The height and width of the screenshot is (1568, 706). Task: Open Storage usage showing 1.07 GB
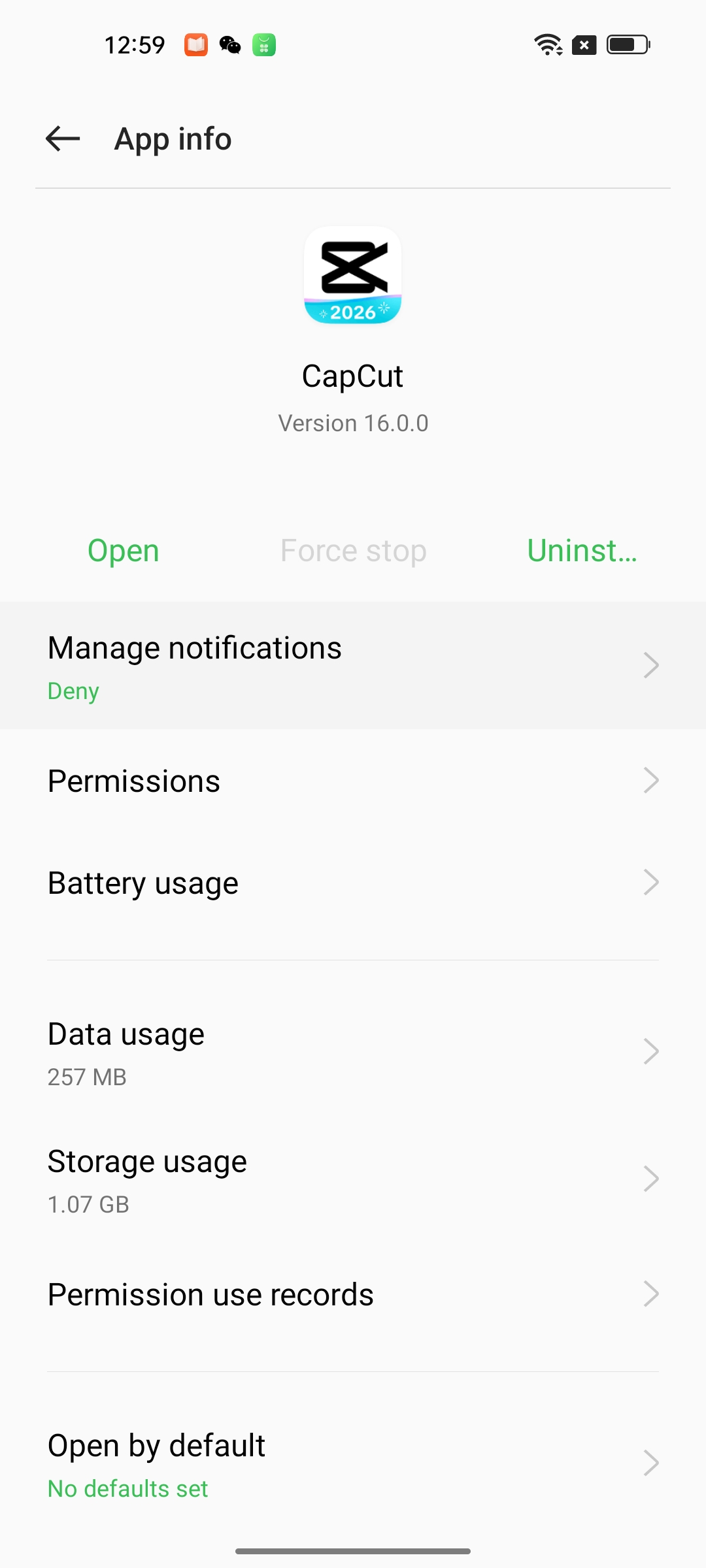pos(353,1180)
